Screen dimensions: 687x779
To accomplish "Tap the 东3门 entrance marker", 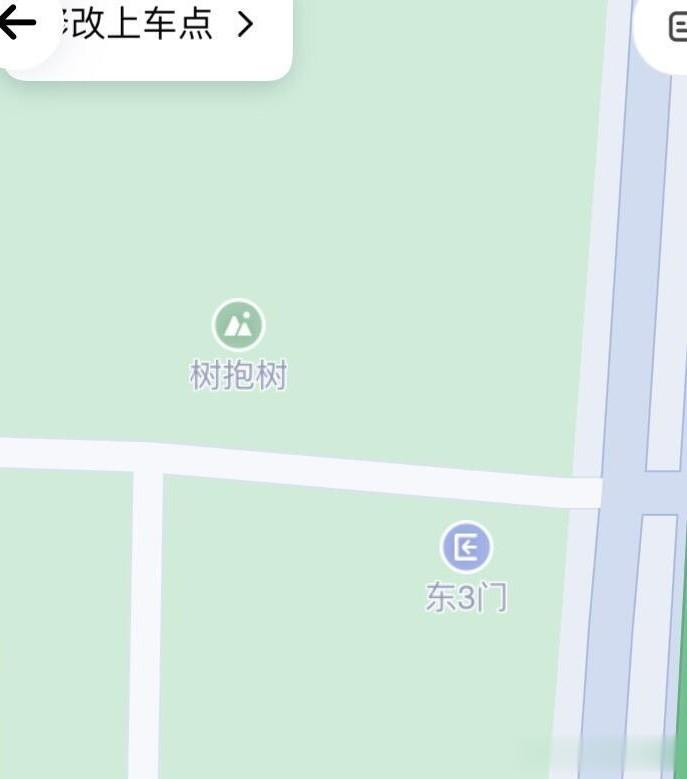I will tap(466, 548).
